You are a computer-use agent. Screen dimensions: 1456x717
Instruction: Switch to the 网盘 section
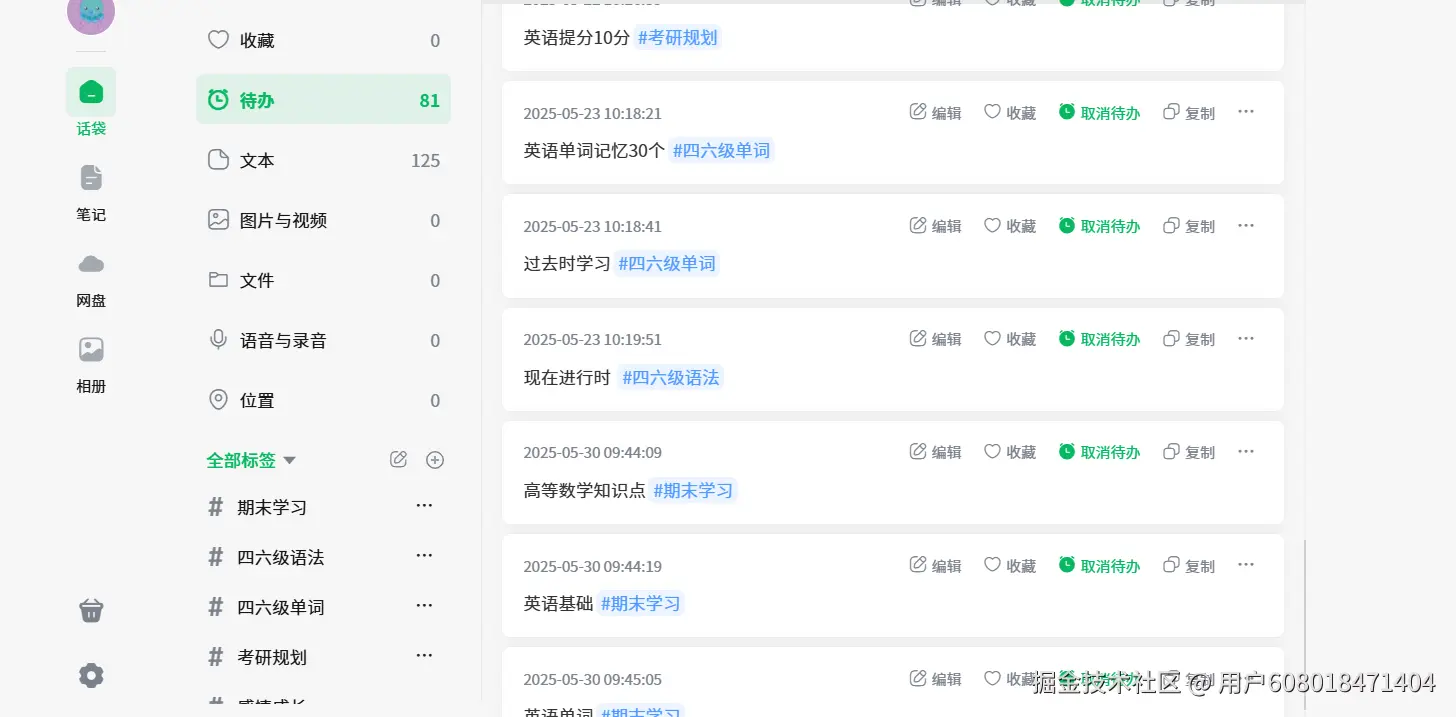pyautogui.click(x=91, y=277)
